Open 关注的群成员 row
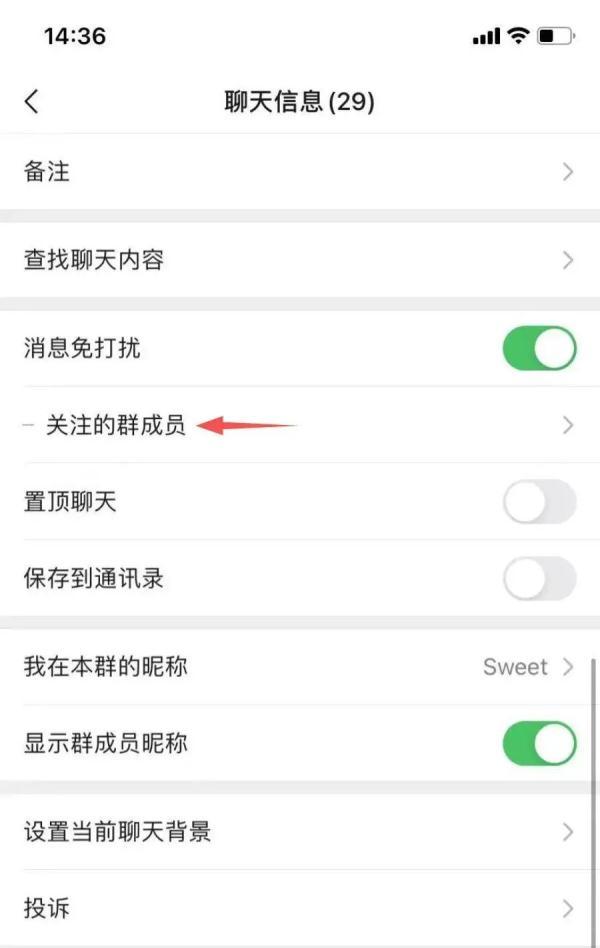600x948 pixels. pyautogui.click(x=300, y=425)
